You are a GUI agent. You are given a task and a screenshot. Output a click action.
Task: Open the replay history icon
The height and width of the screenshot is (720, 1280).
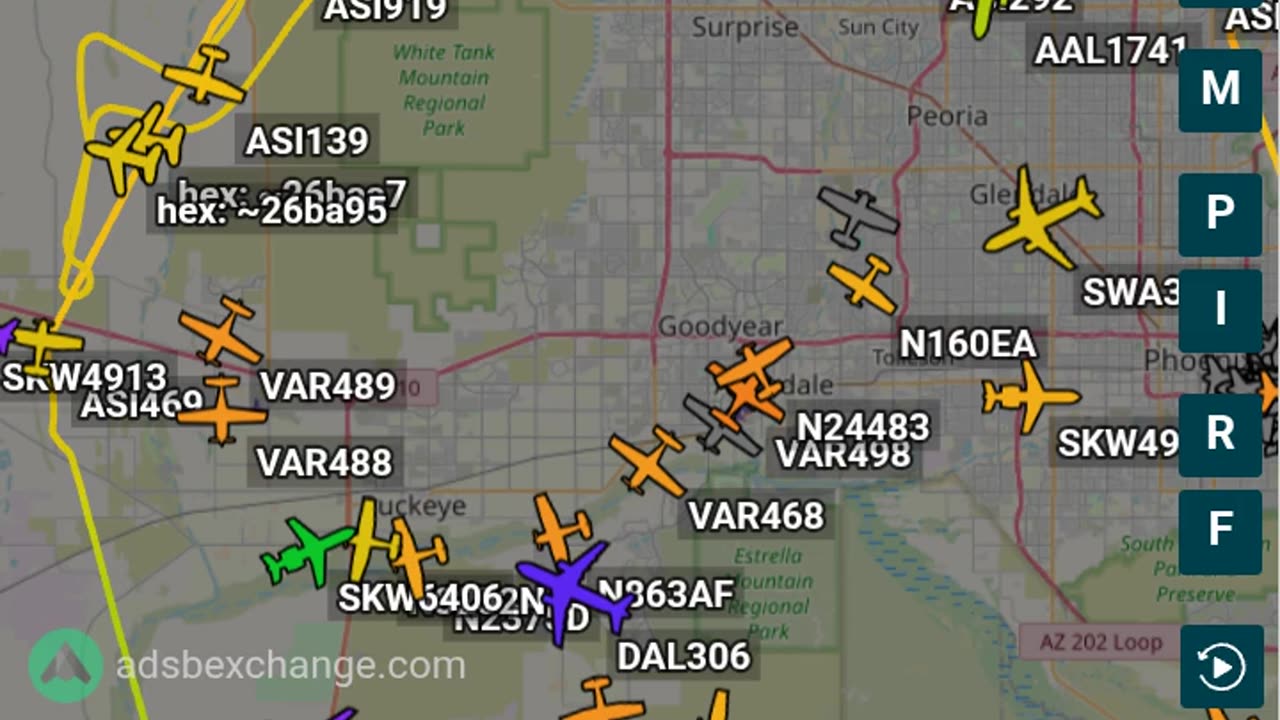pyautogui.click(x=1220, y=666)
